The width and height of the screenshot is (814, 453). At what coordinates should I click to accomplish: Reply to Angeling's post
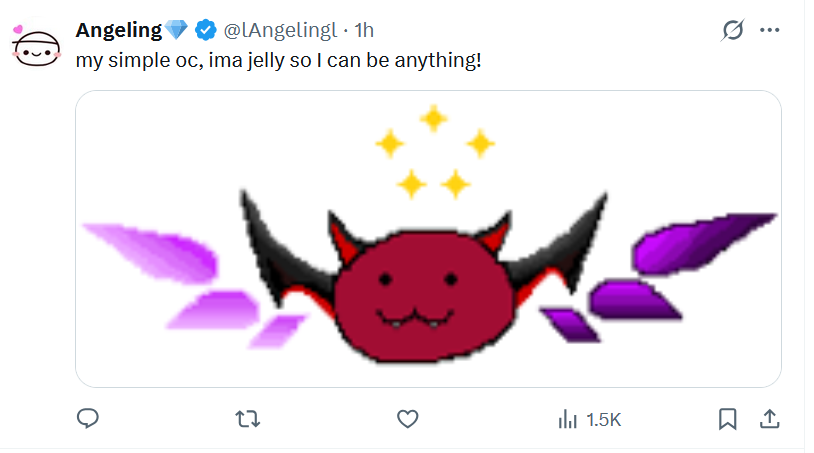point(88,419)
